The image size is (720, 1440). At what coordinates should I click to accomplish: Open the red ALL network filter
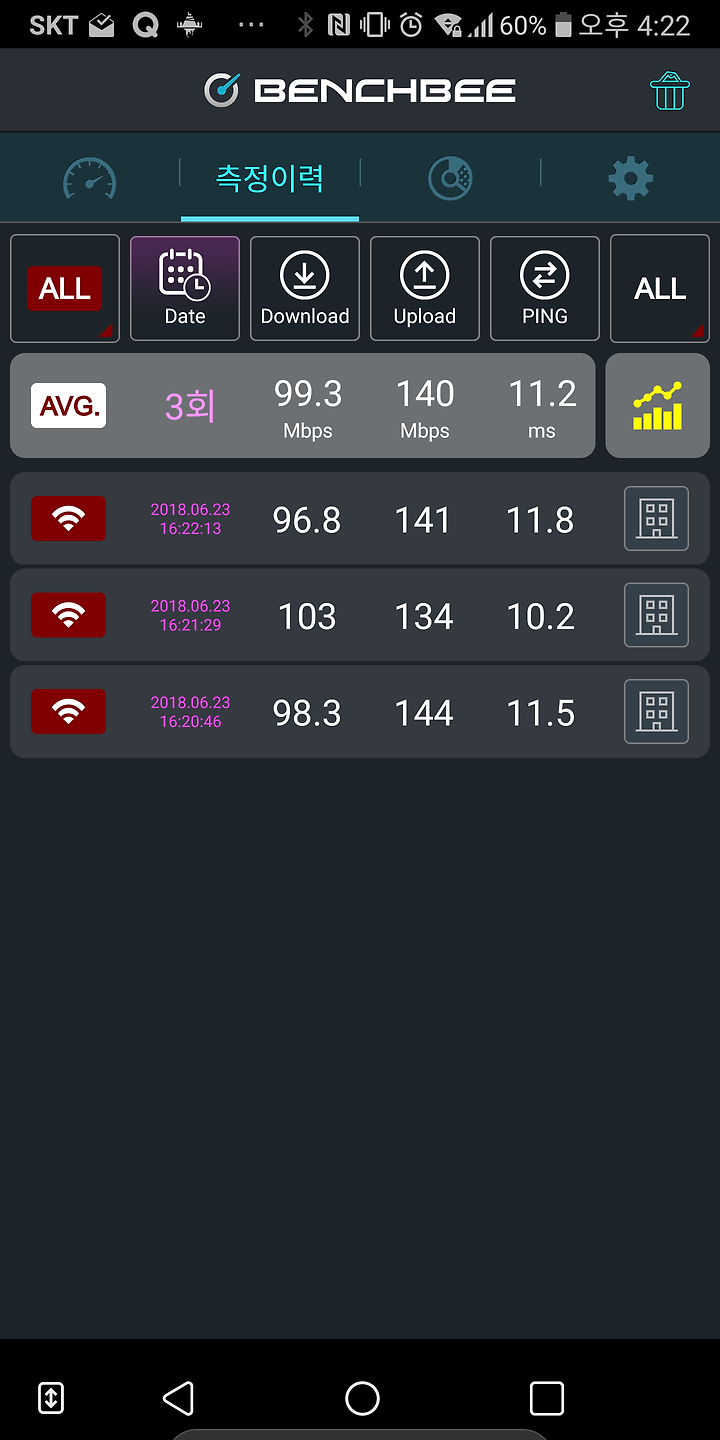(65, 289)
